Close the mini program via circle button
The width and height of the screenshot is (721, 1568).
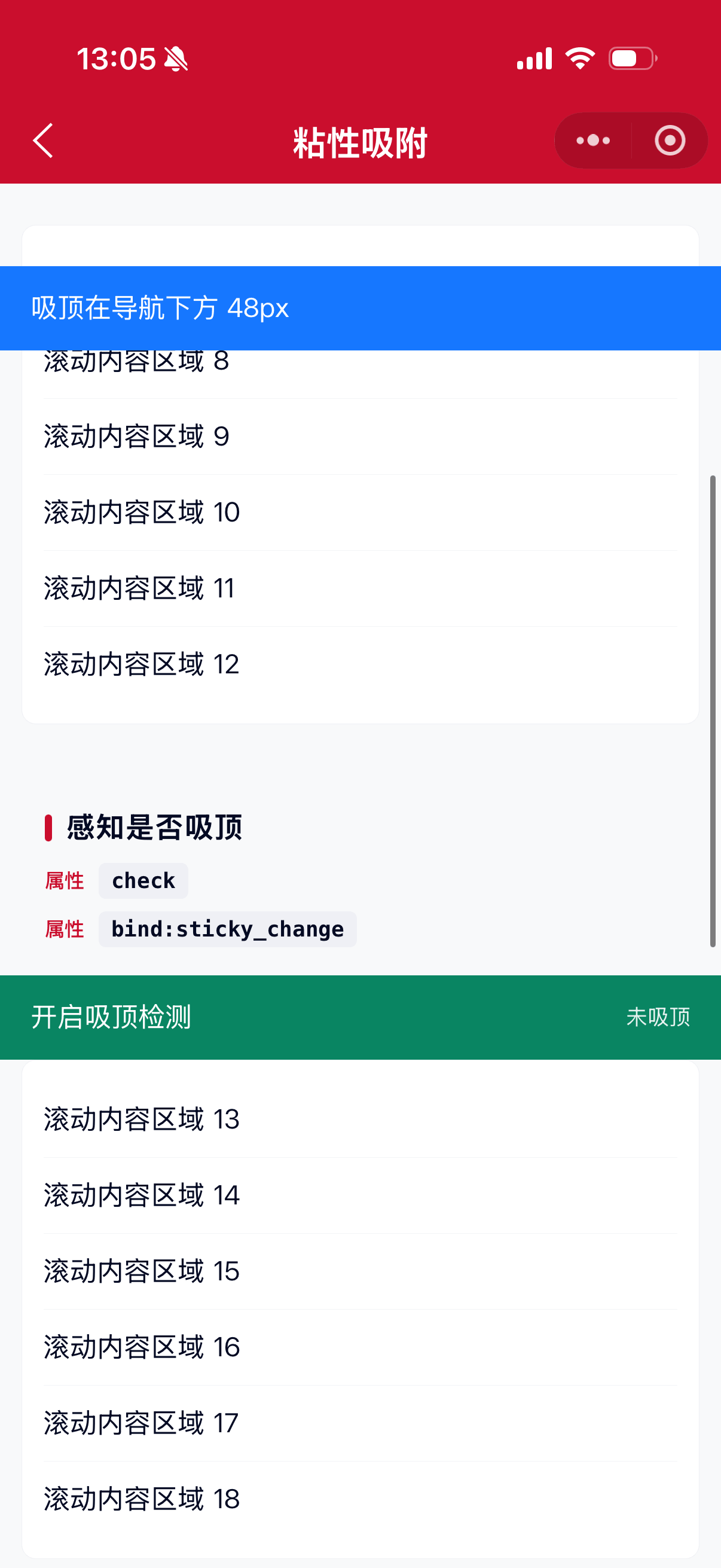pyautogui.click(x=670, y=141)
